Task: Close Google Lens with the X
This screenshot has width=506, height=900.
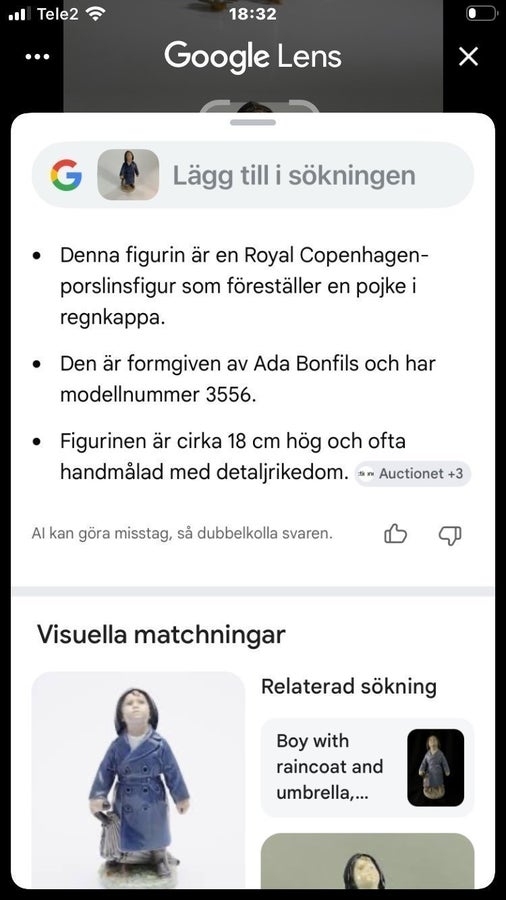Action: [x=468, y=57]
